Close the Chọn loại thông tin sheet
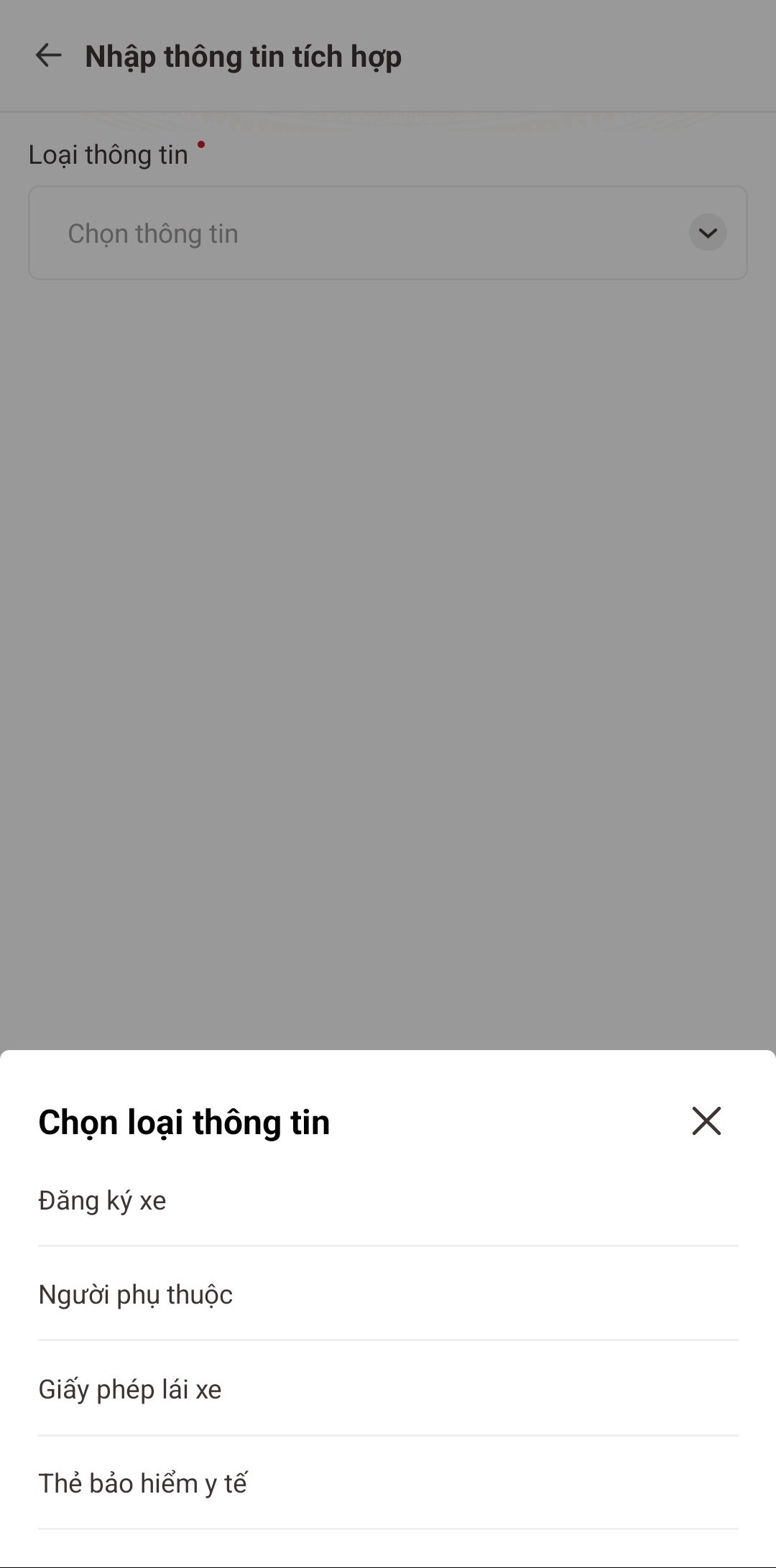This screenshot has width=776, height=1568. click(706, 1121)
